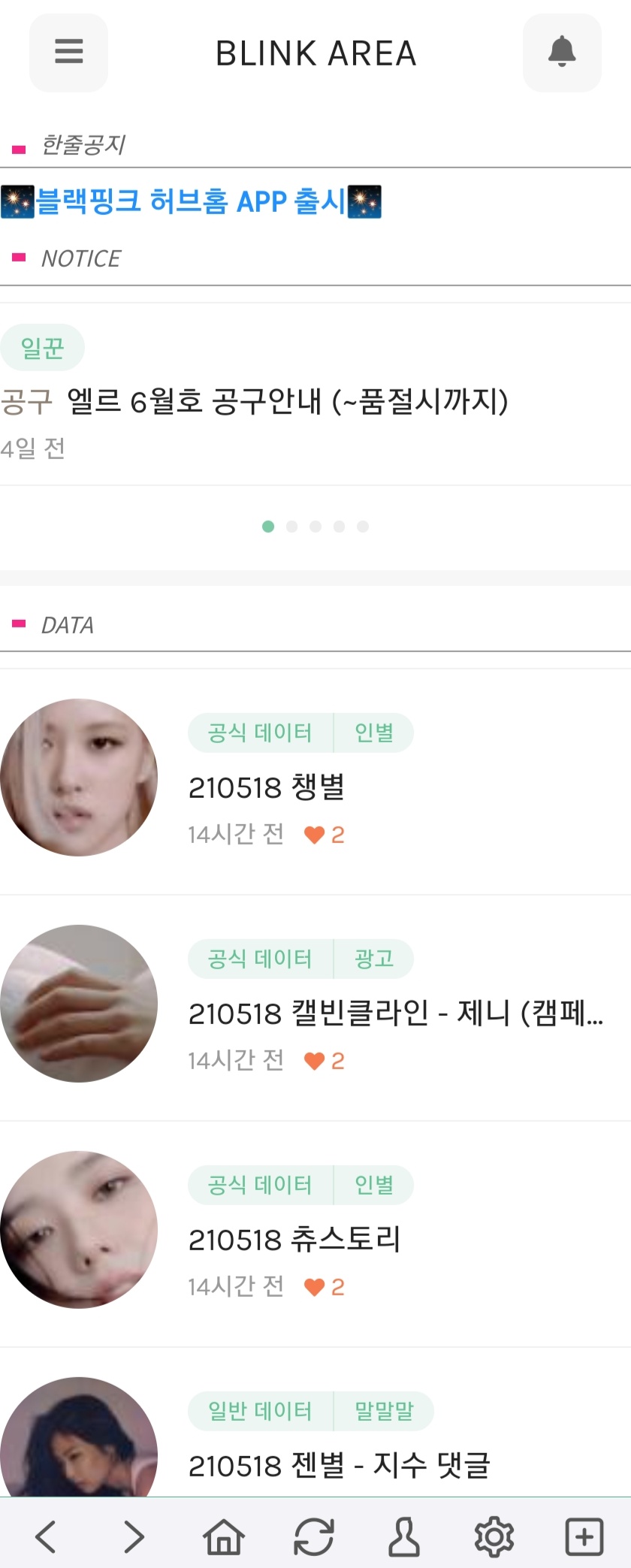Open the 210518 캘빈클라인 - 제니 post
631x1568 pixels.
click(395, 1014)
